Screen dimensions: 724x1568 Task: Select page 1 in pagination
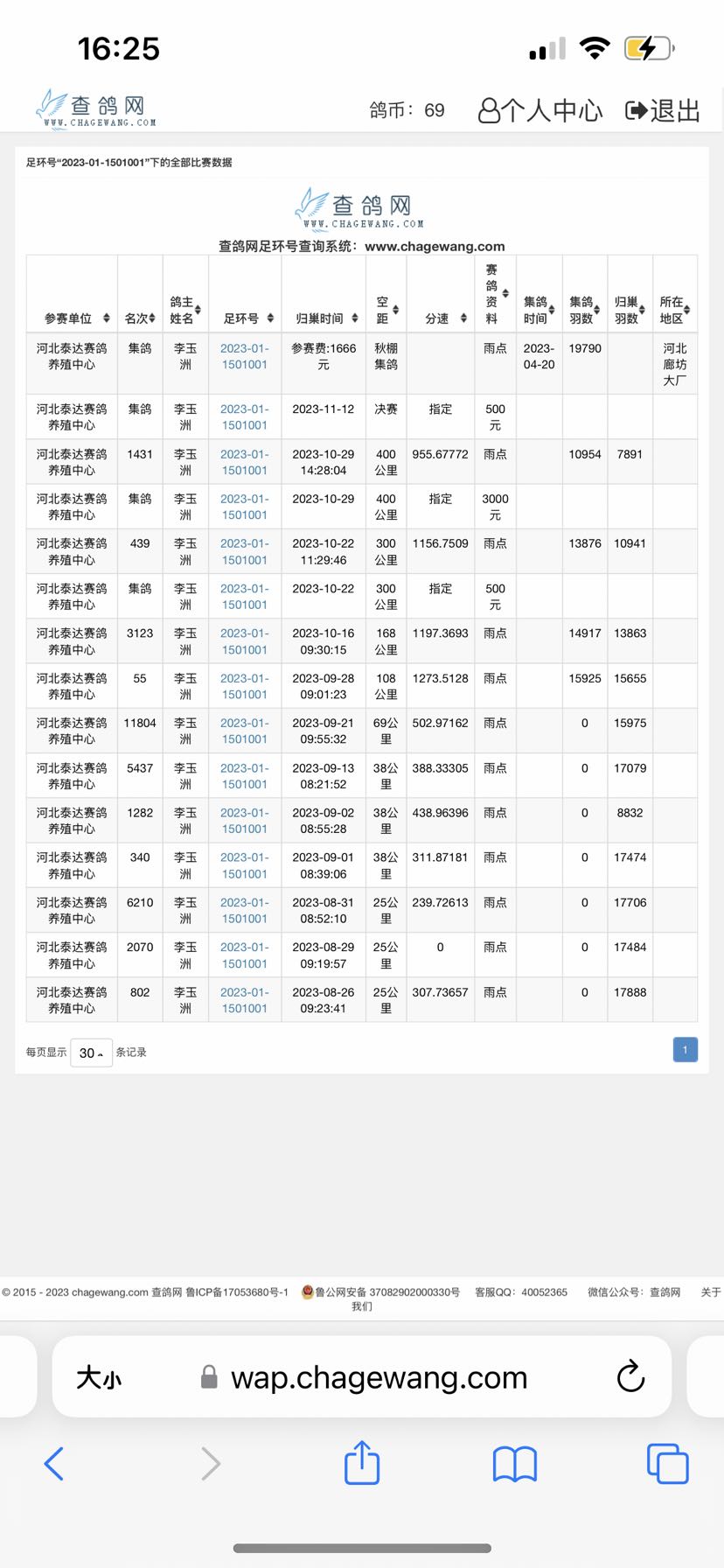pyautogui.click(x=685, y=1050)
